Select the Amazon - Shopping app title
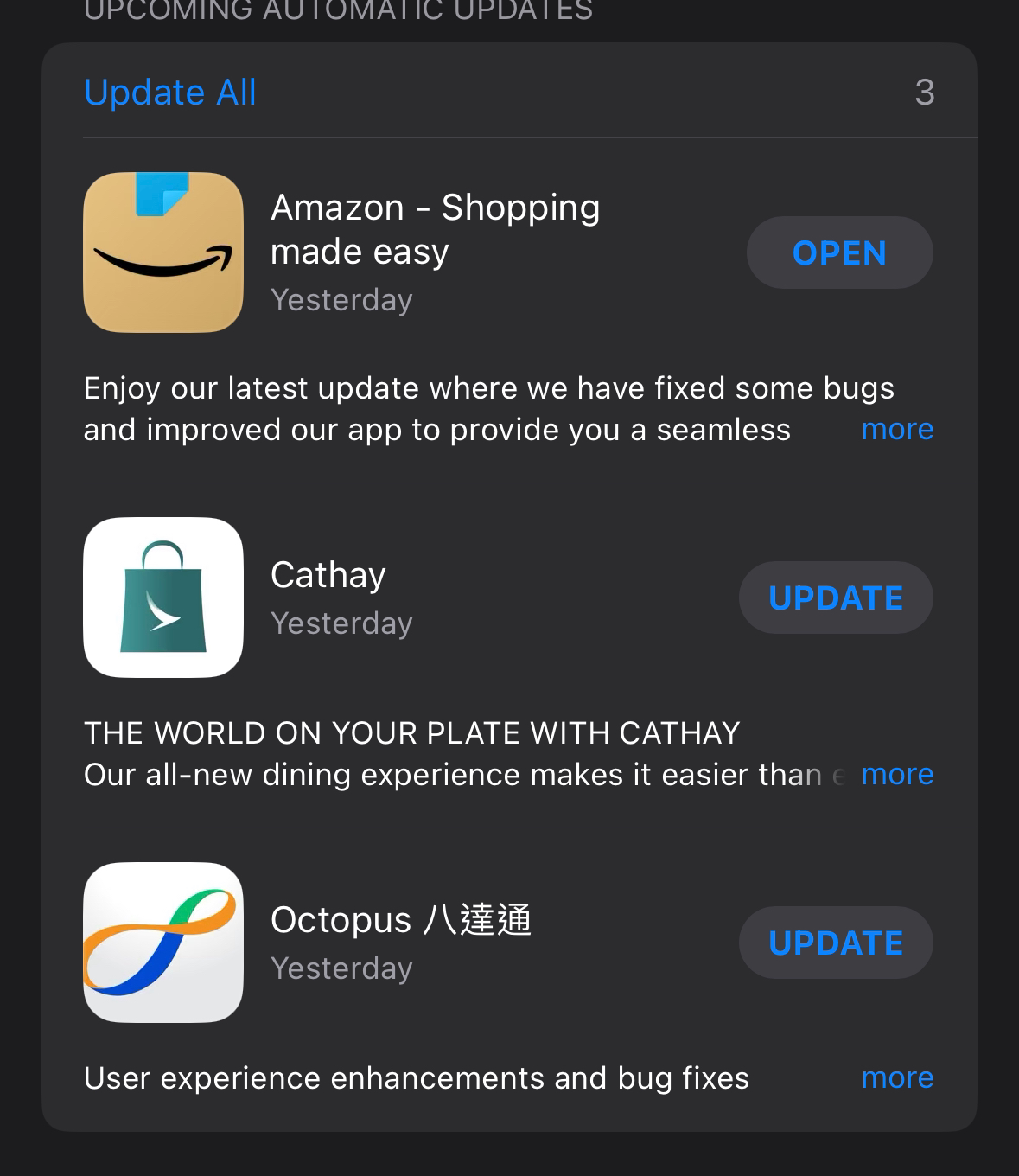Screen dimensions: 1019x1176 [436, 229]
